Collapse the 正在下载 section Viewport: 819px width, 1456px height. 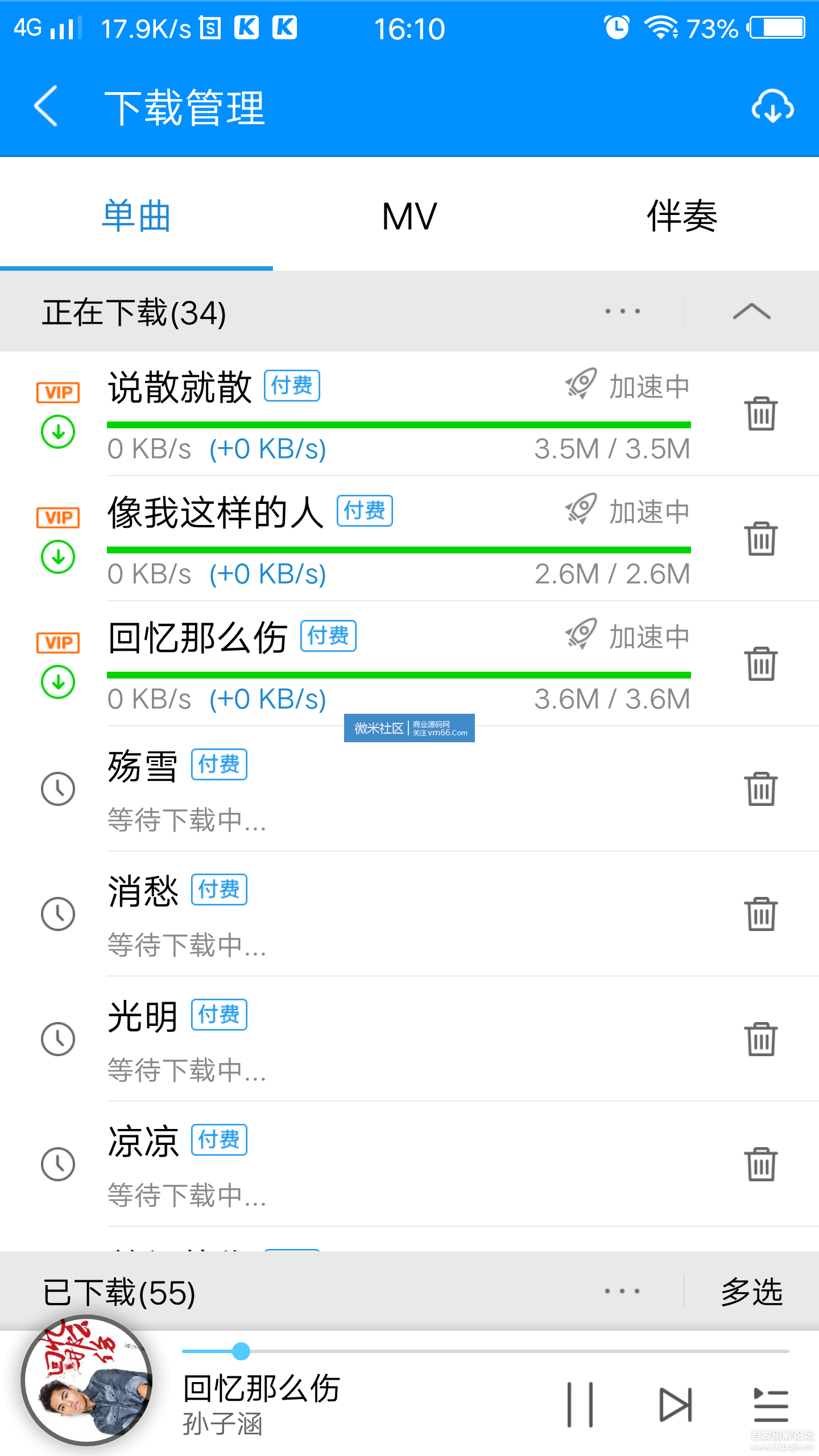(751, 311)
